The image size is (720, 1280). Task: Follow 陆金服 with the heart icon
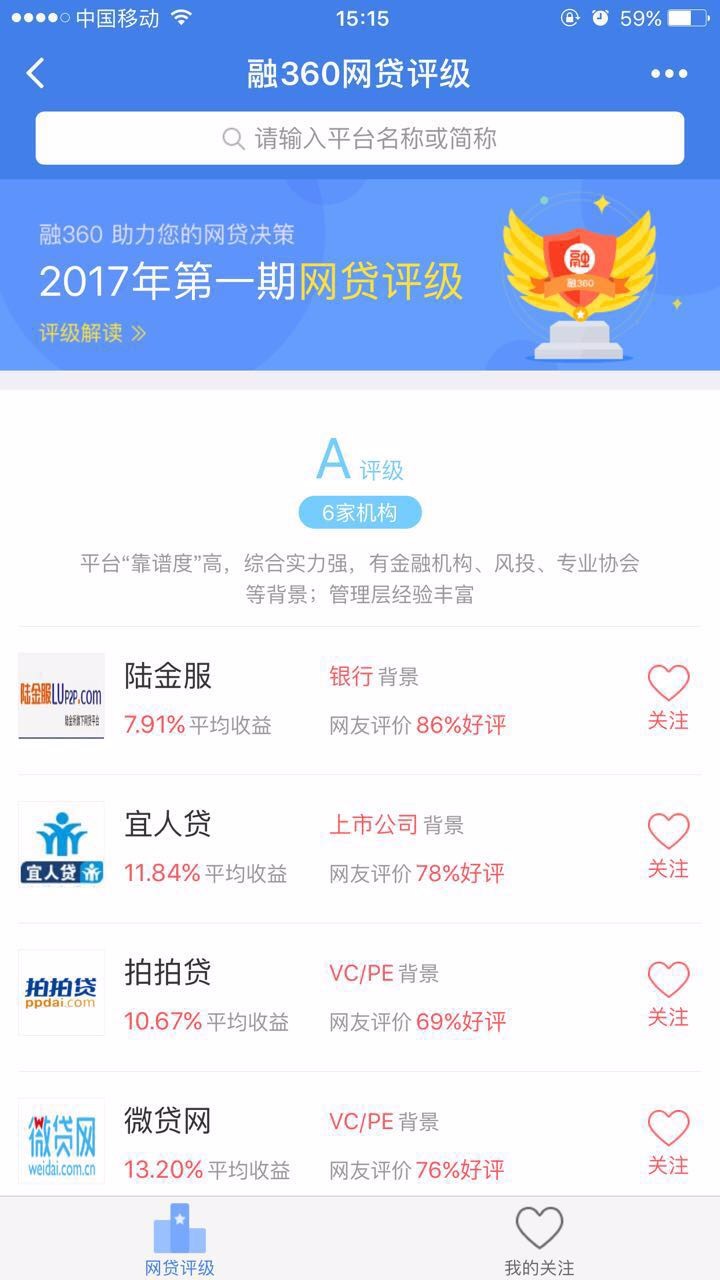(x=668, y=696)
